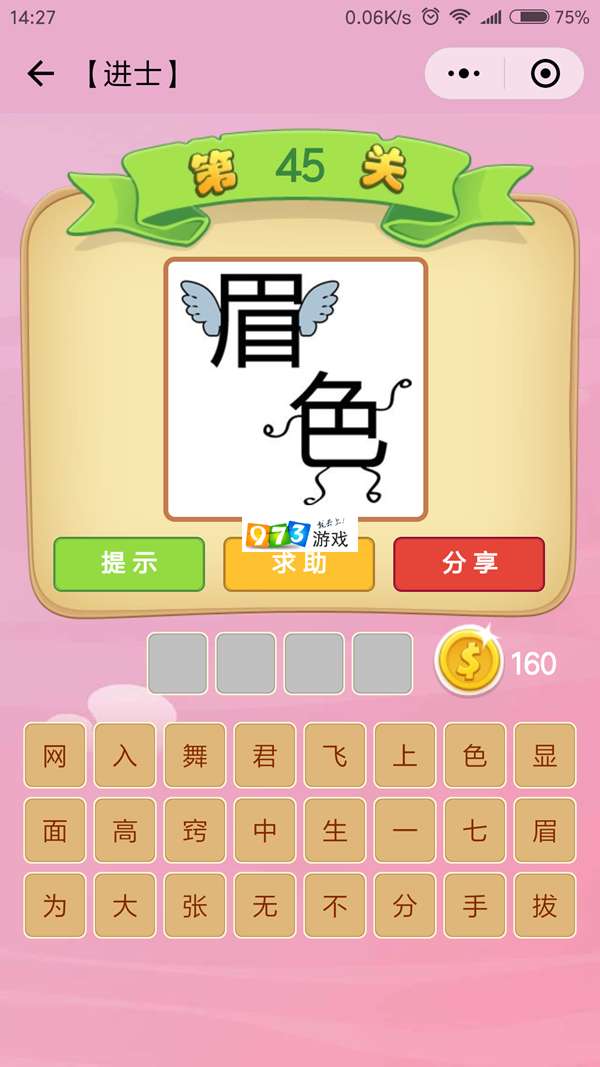The width and height of the screenshot is (600, 1067).
Task: Tap the character tile 拔
Action: pos(545,906)
